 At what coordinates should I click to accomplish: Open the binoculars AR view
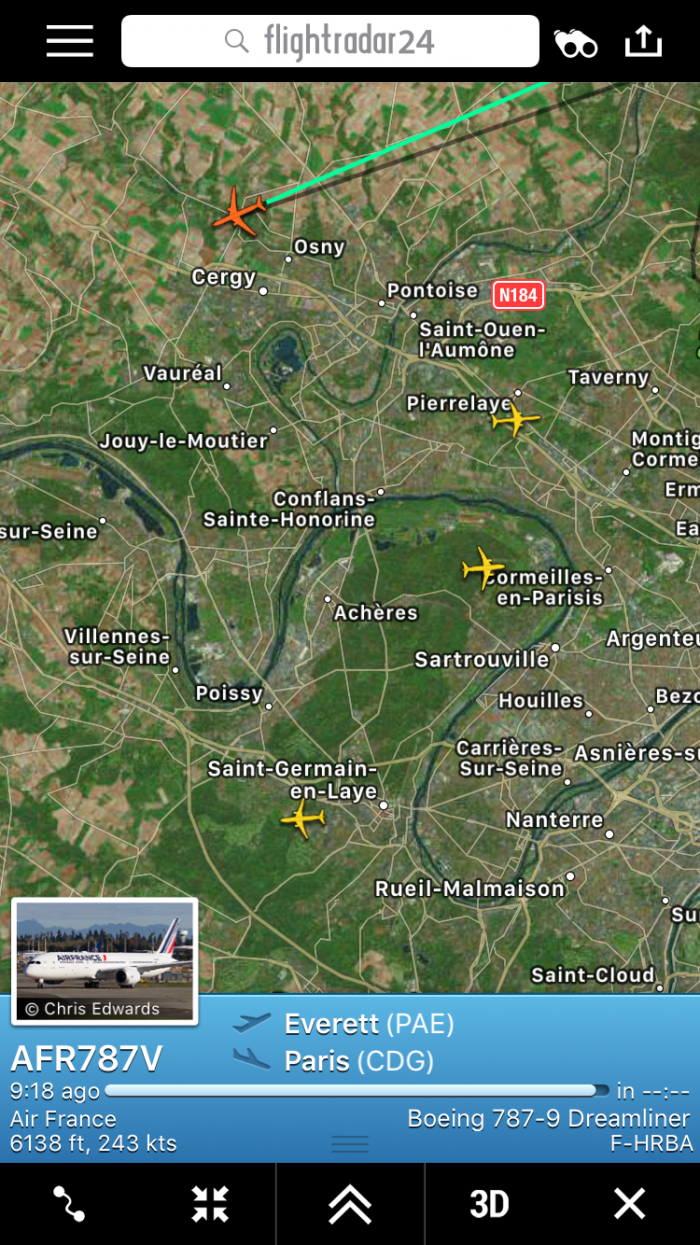[x=575, y=42]
